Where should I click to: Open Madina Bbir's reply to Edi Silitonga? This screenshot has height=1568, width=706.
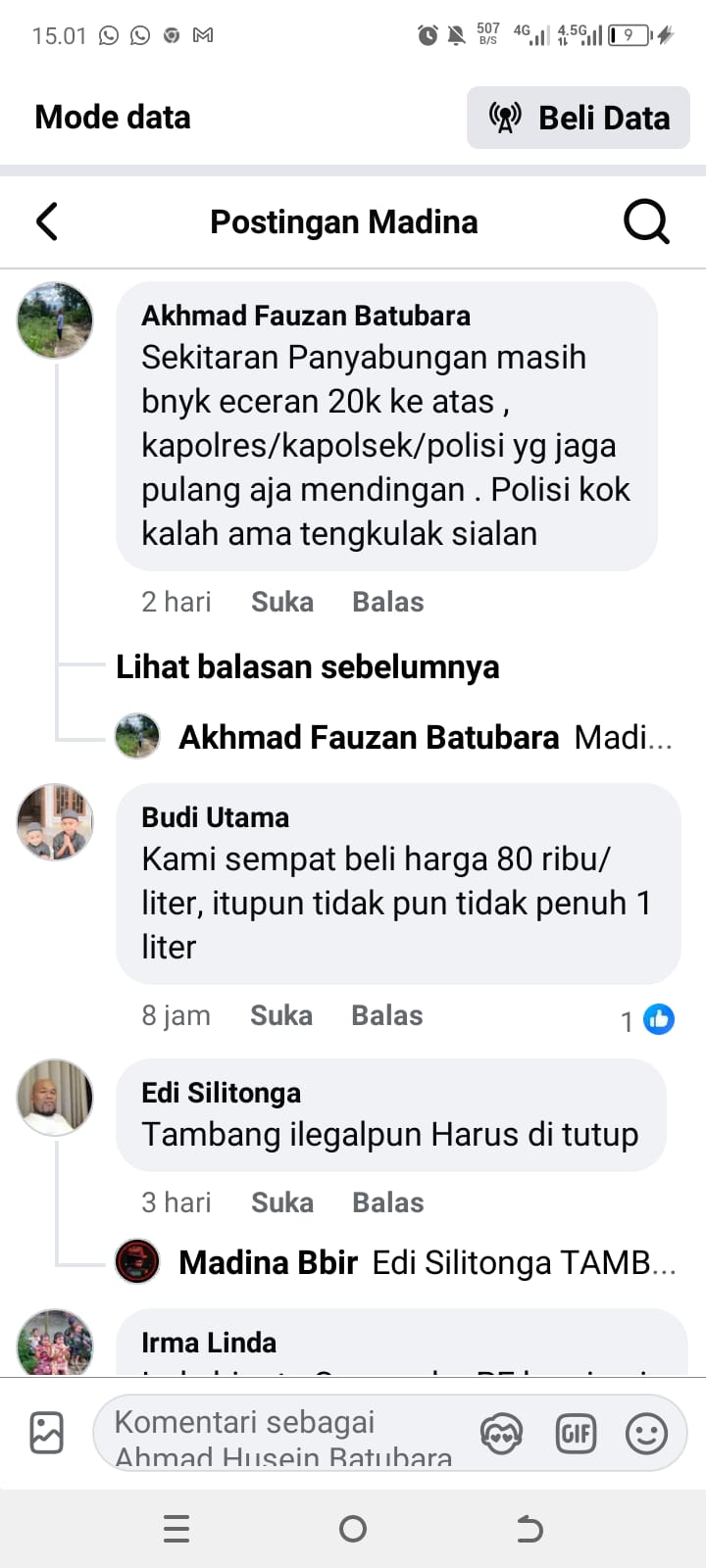[x=412, y=1262]
